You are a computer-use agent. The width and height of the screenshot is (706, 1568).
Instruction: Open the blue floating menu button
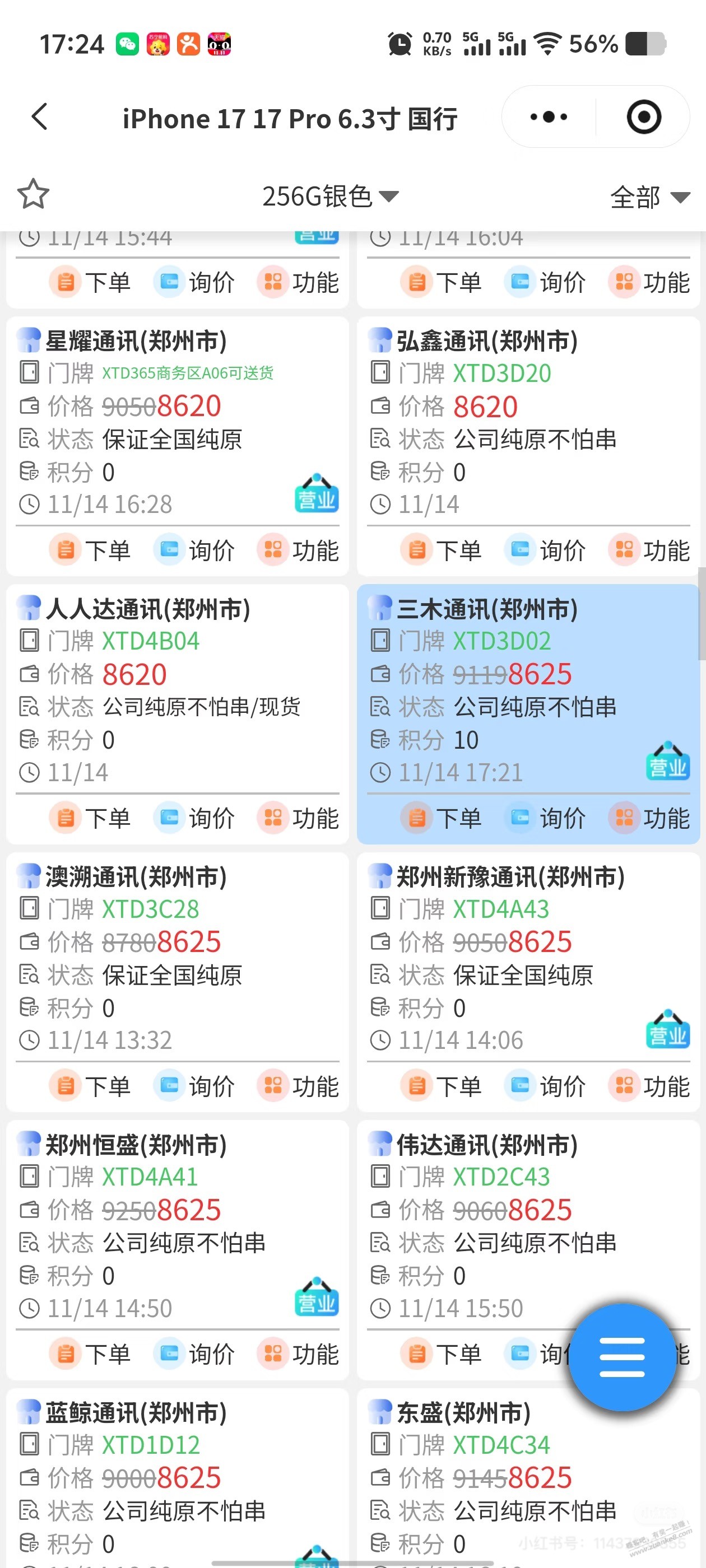(622, 1357)
